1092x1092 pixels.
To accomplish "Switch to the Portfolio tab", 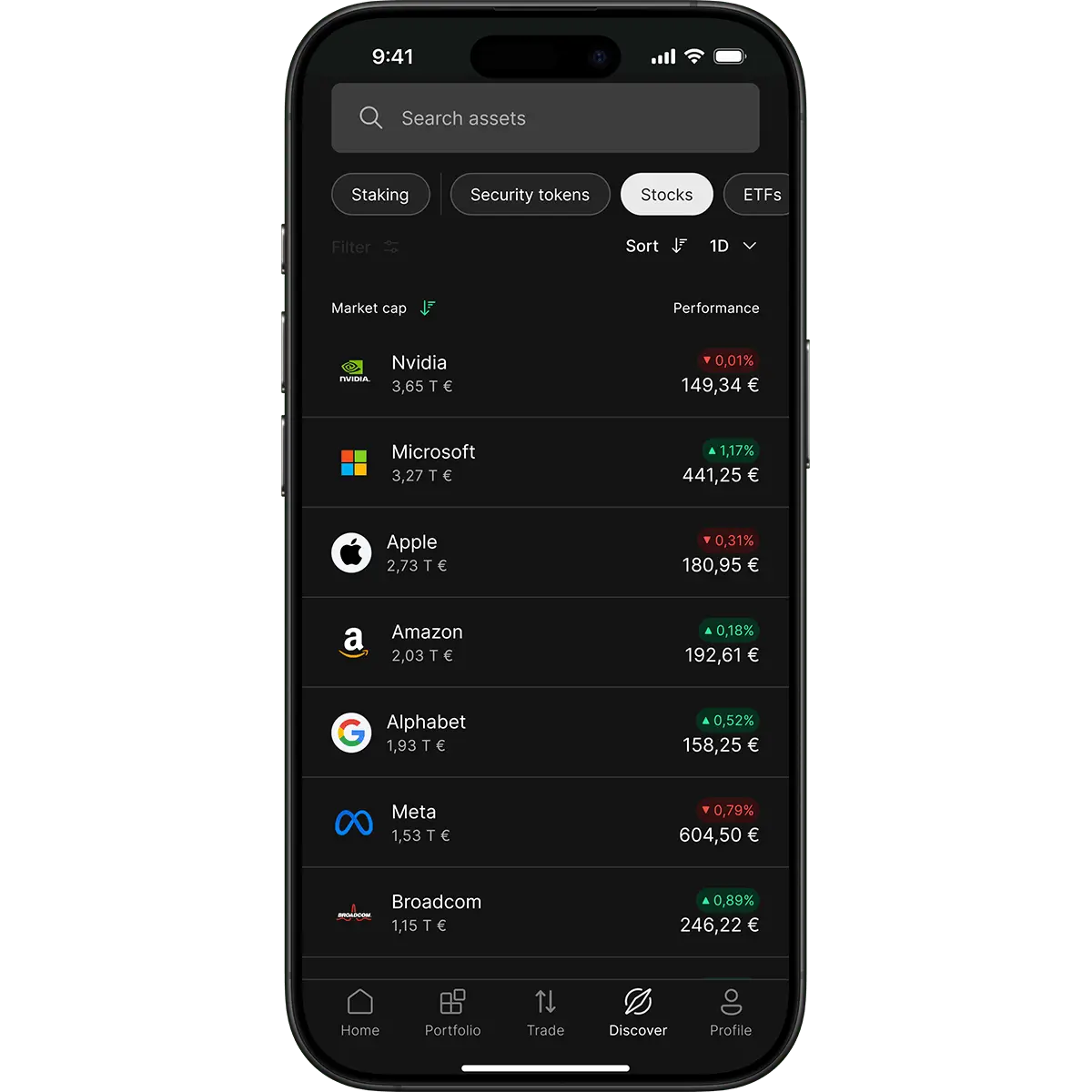I will (x=452, y=1013).
